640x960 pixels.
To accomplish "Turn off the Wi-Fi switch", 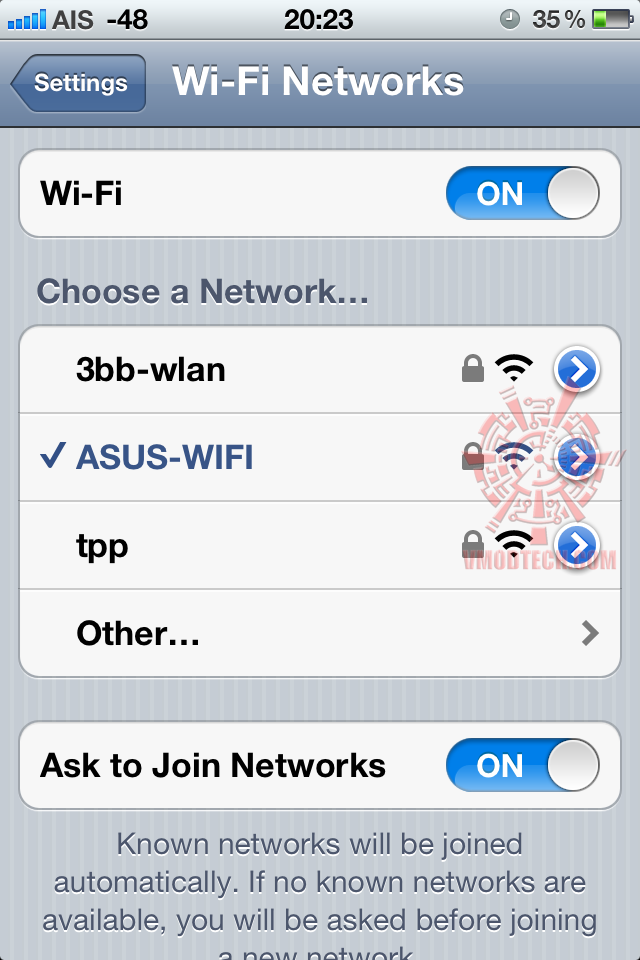I will click(522, 193).
